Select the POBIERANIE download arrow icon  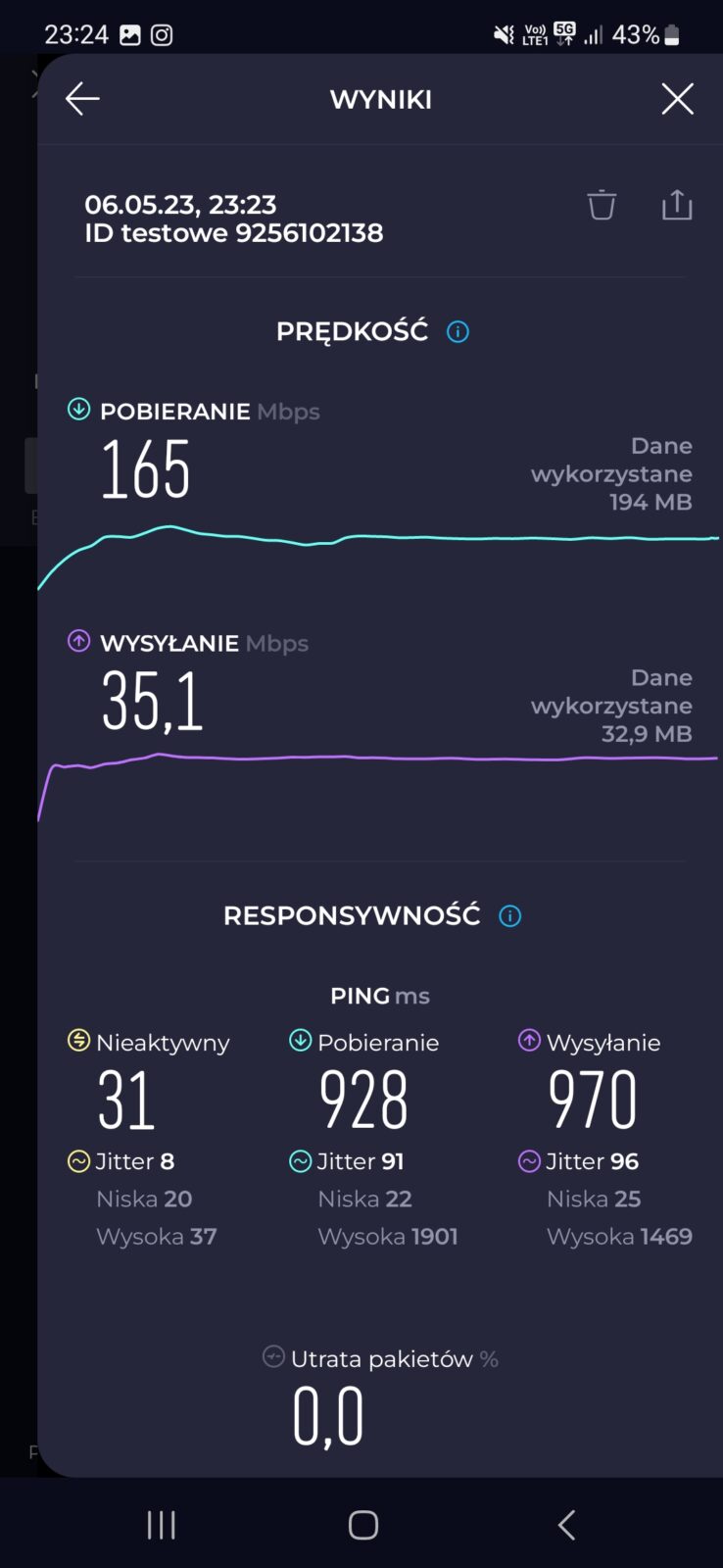tap(76, 411)
